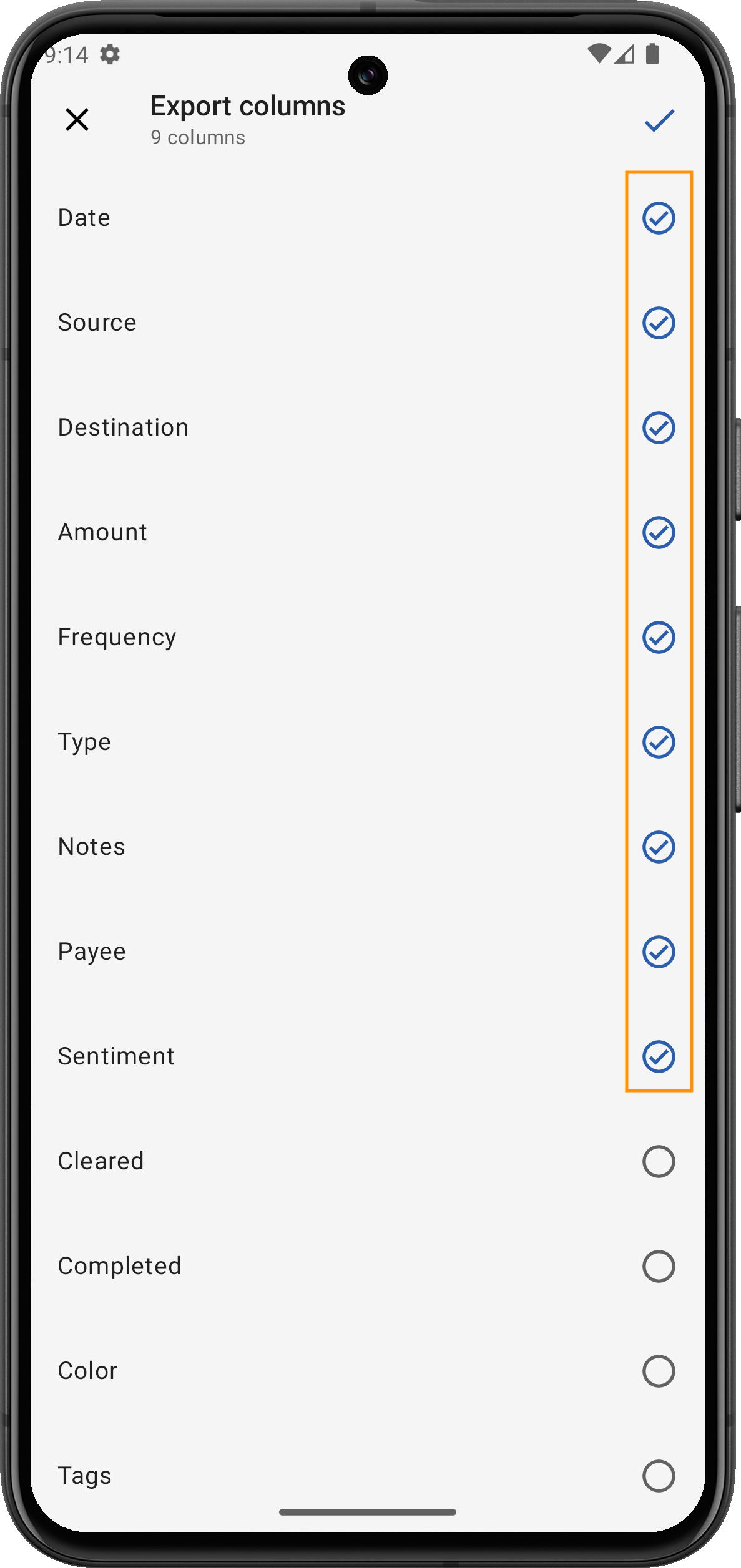Close the Export columns screen
This screenshot has width=741, height=1568.
tap(77, 119)
